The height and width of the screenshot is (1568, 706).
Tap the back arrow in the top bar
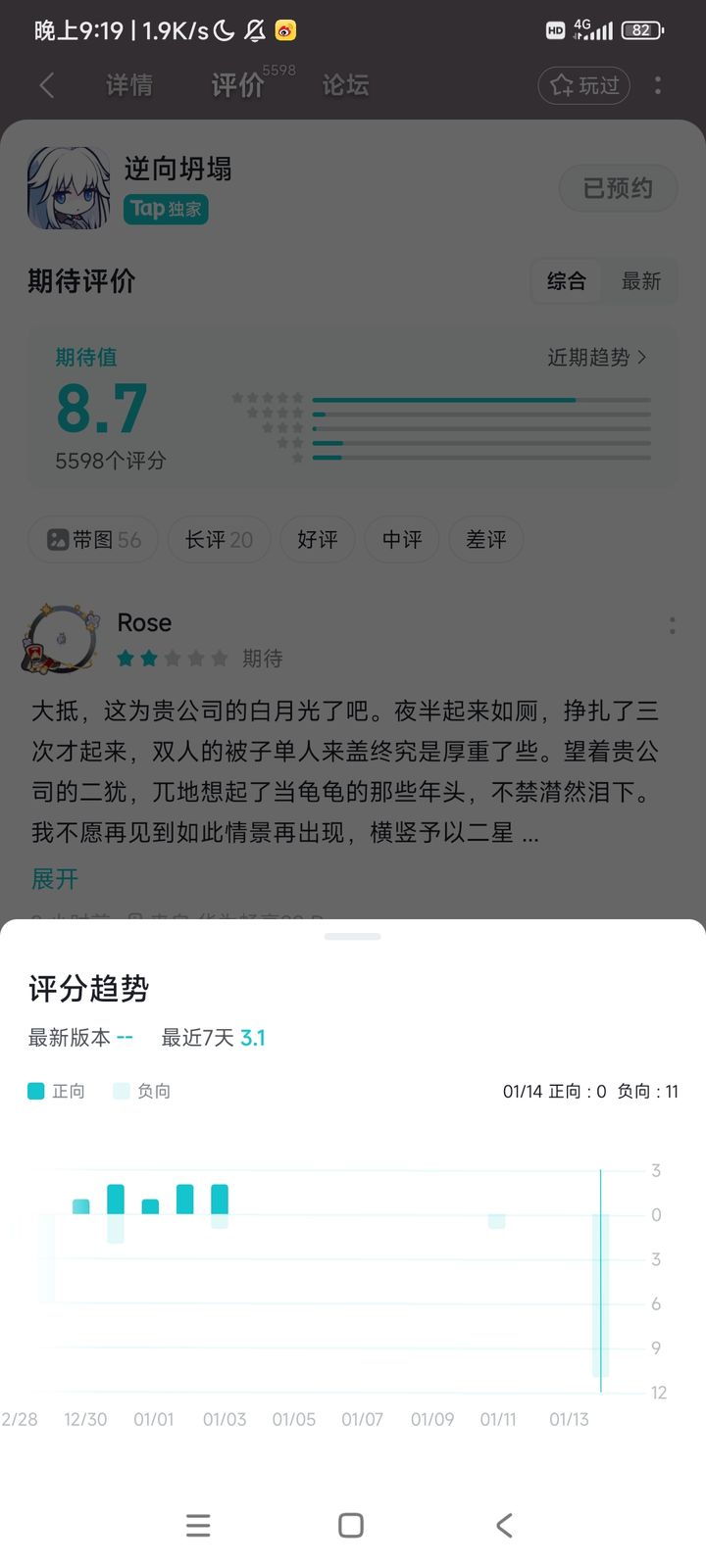point(46,85)
